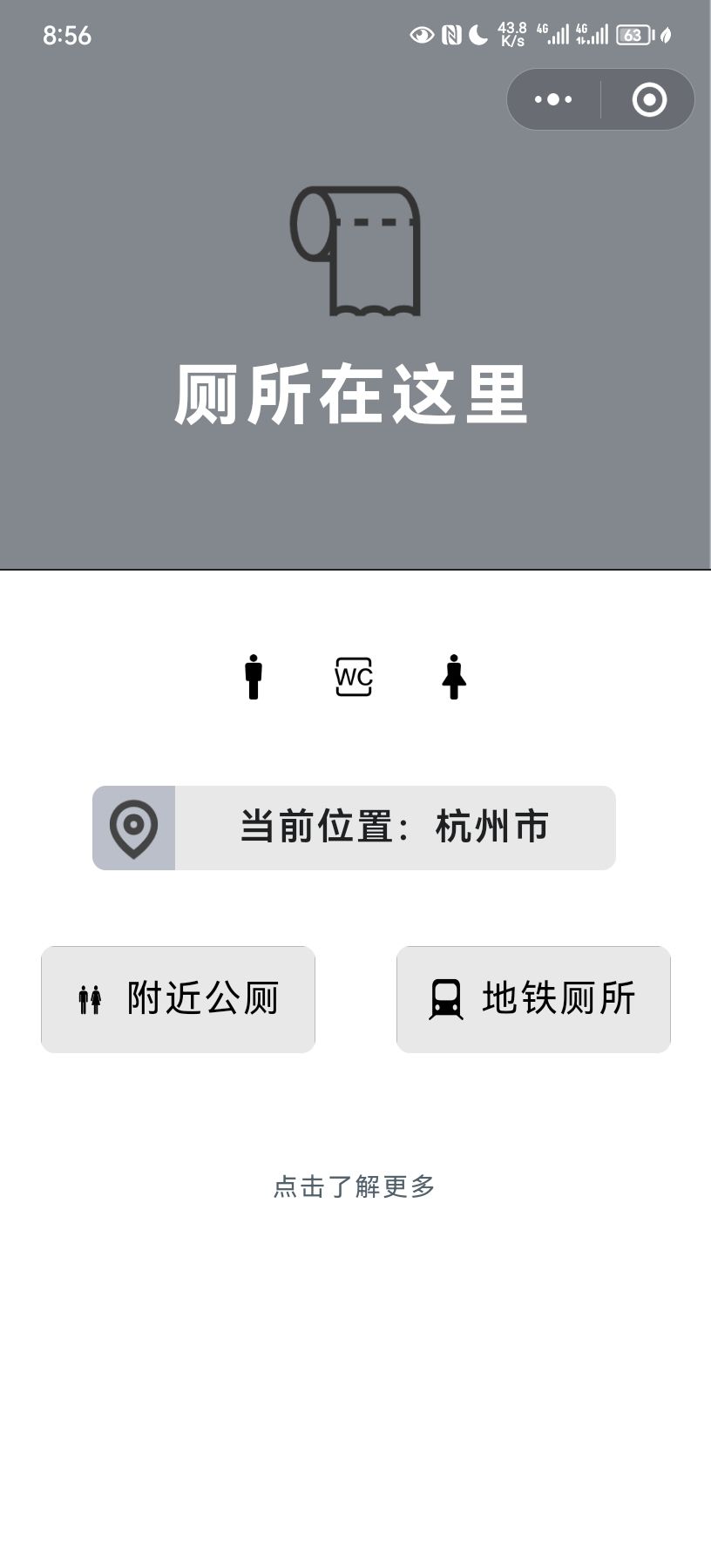Open the mini program three-dot menu
The image size is (711, 1568).
click(553, 99)
